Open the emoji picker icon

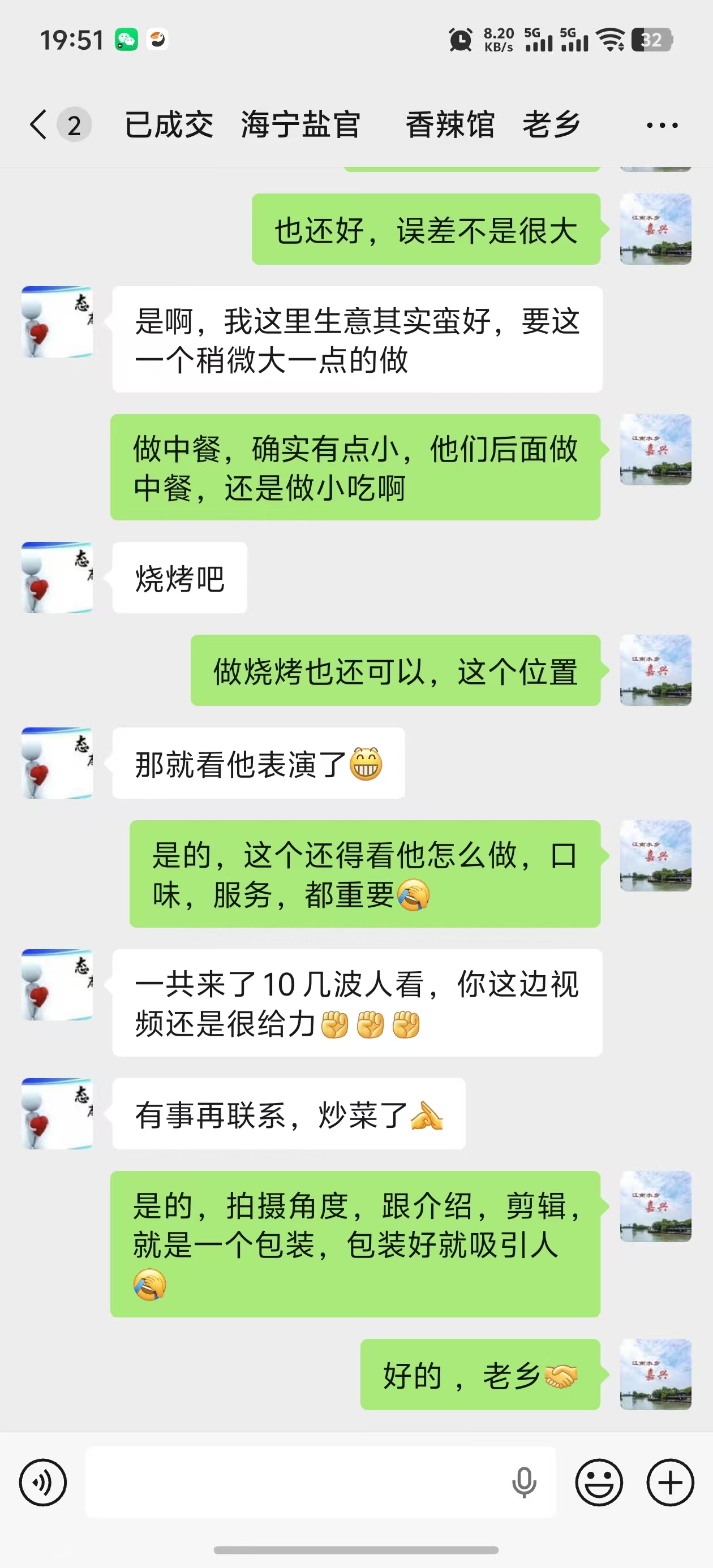coord(598,1482)
